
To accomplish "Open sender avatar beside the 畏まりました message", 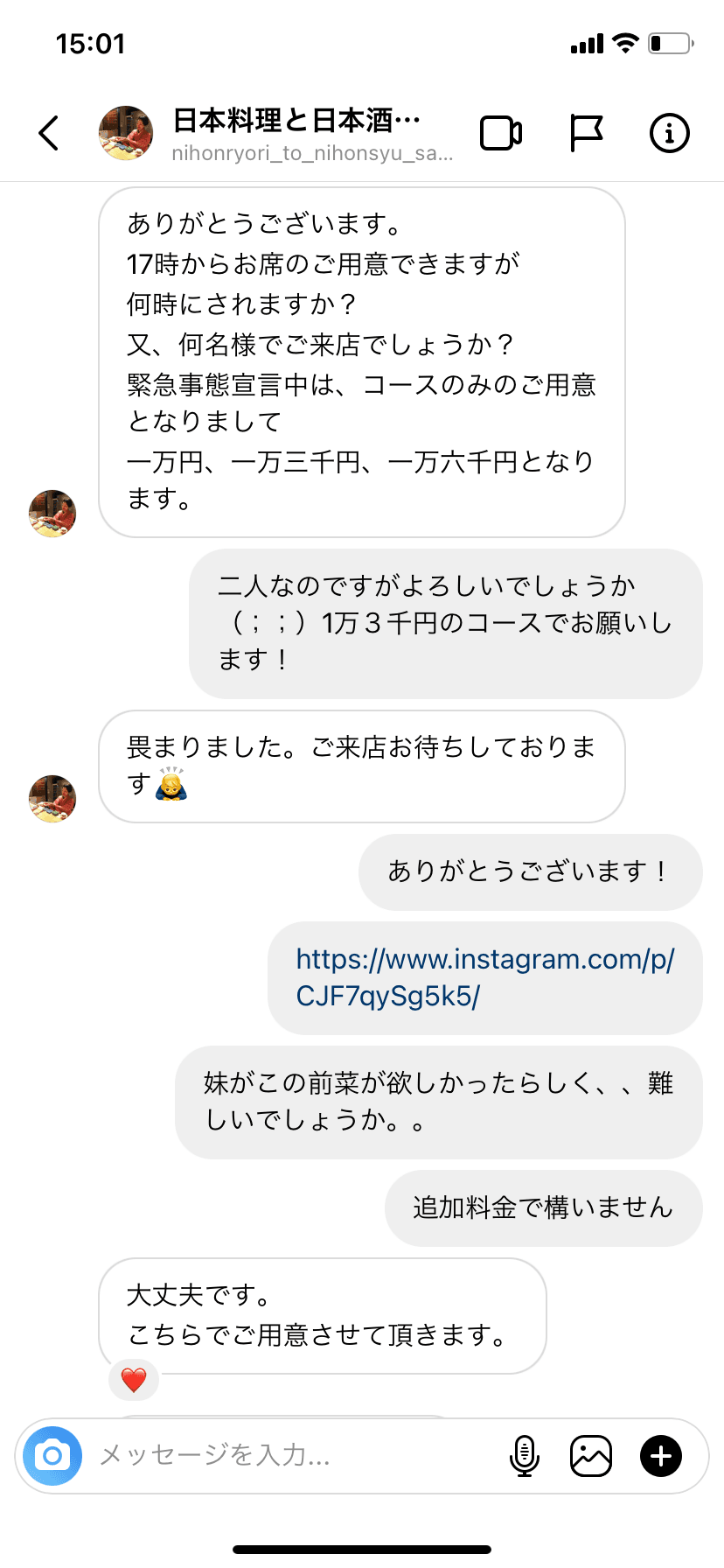I will pos(52,799).
